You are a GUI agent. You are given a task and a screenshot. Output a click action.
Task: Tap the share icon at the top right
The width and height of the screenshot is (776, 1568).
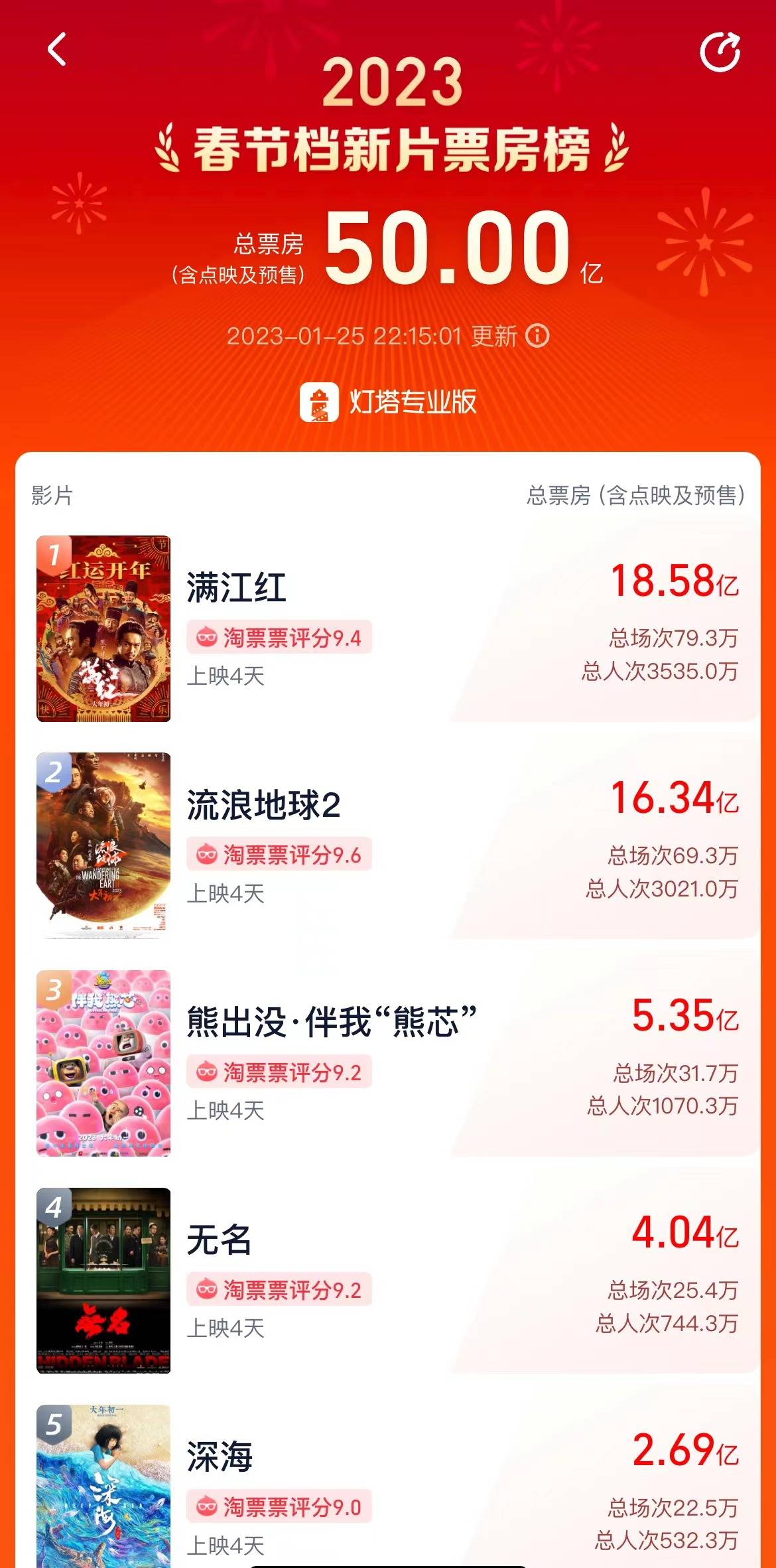720,52
